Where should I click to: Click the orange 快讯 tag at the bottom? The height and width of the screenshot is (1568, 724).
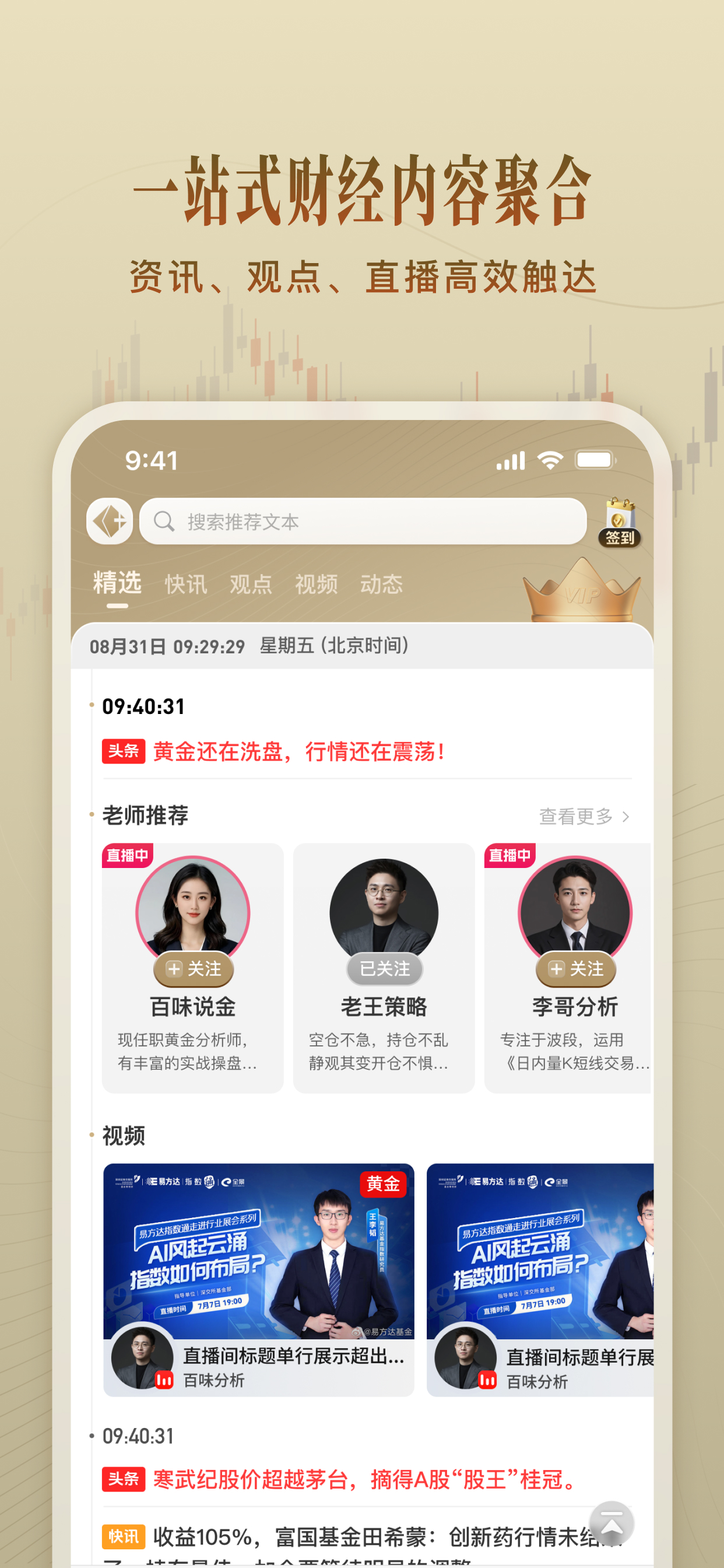coord(124,1536)
